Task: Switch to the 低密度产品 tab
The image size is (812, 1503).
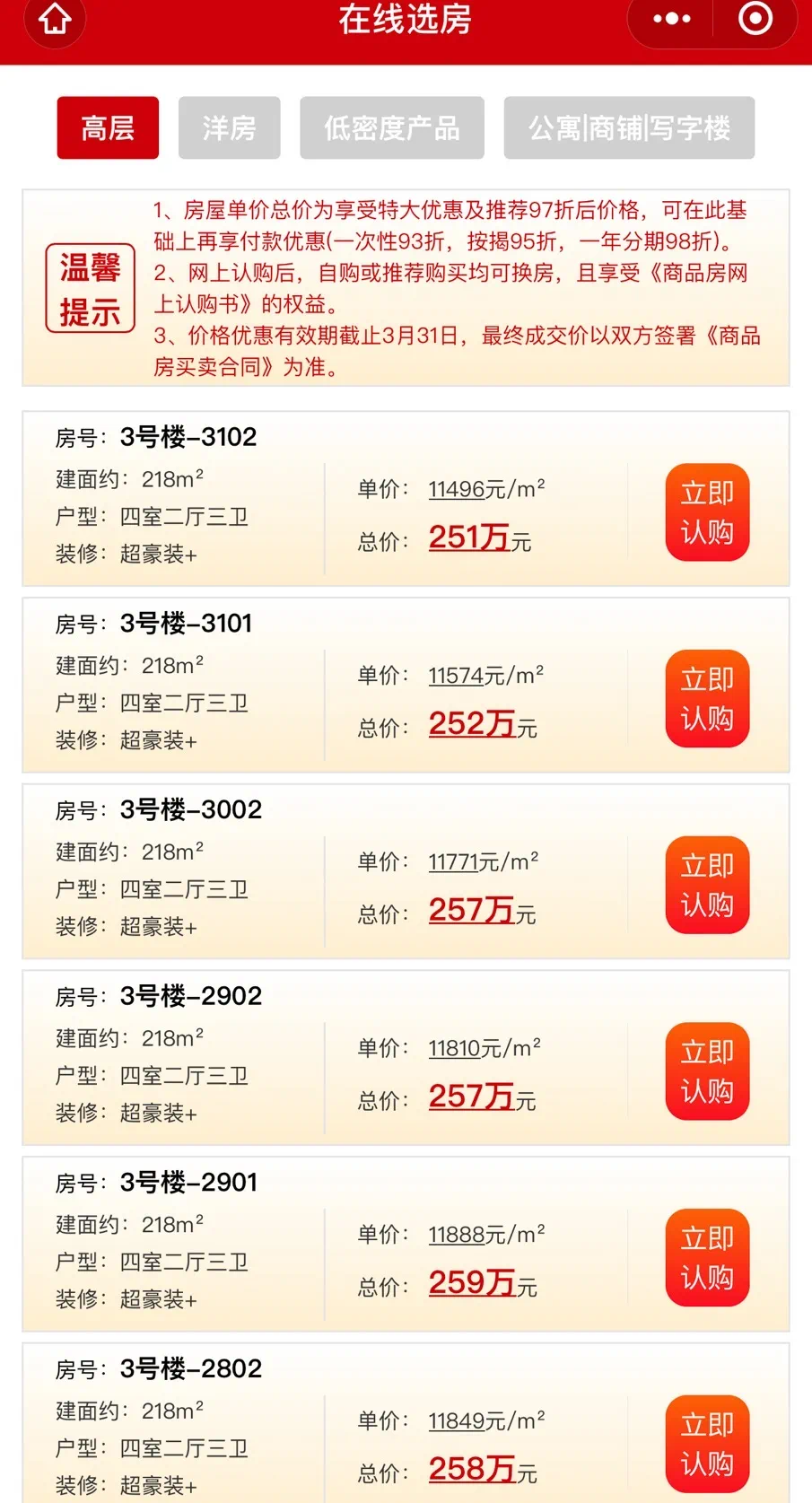Action: (391, 128)
